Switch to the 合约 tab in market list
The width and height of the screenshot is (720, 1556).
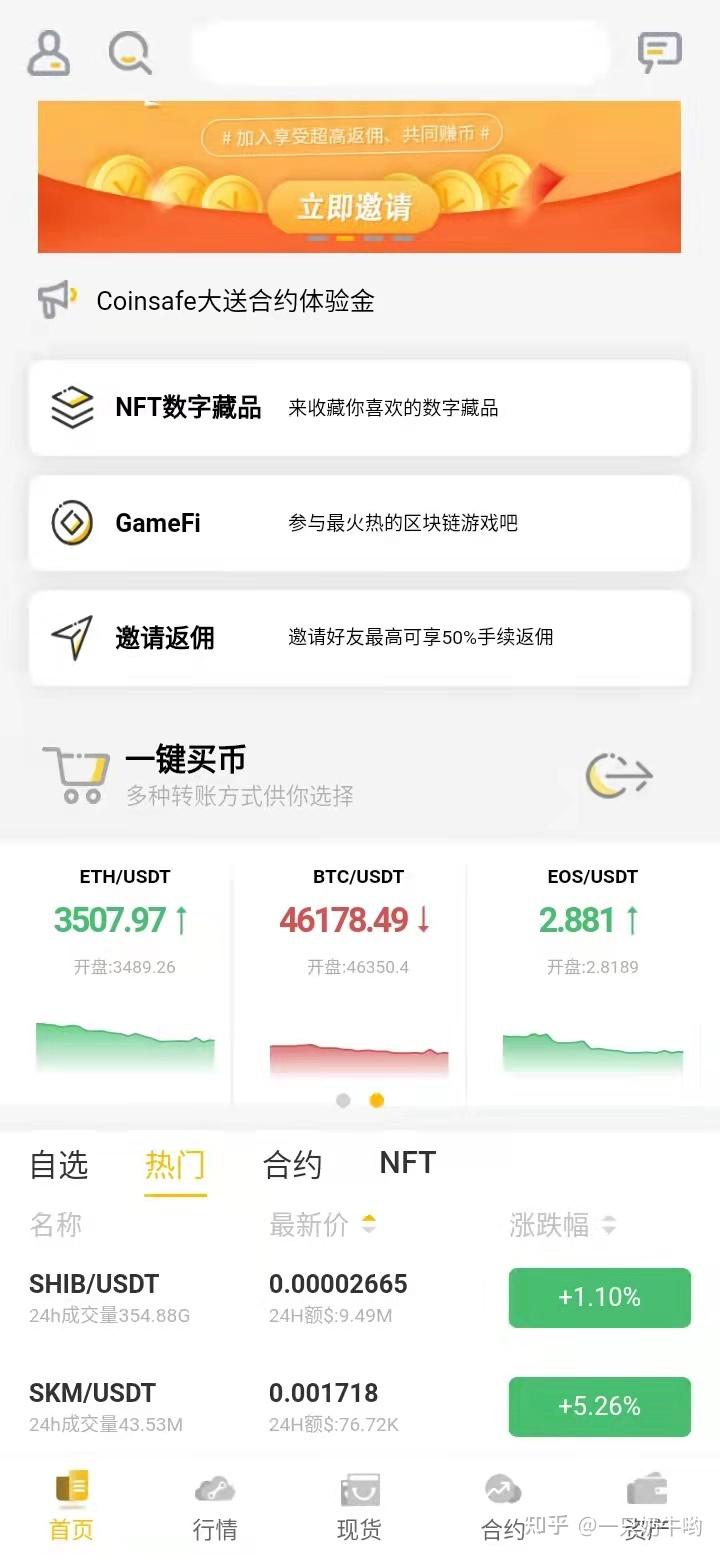tap(291, 1163)
